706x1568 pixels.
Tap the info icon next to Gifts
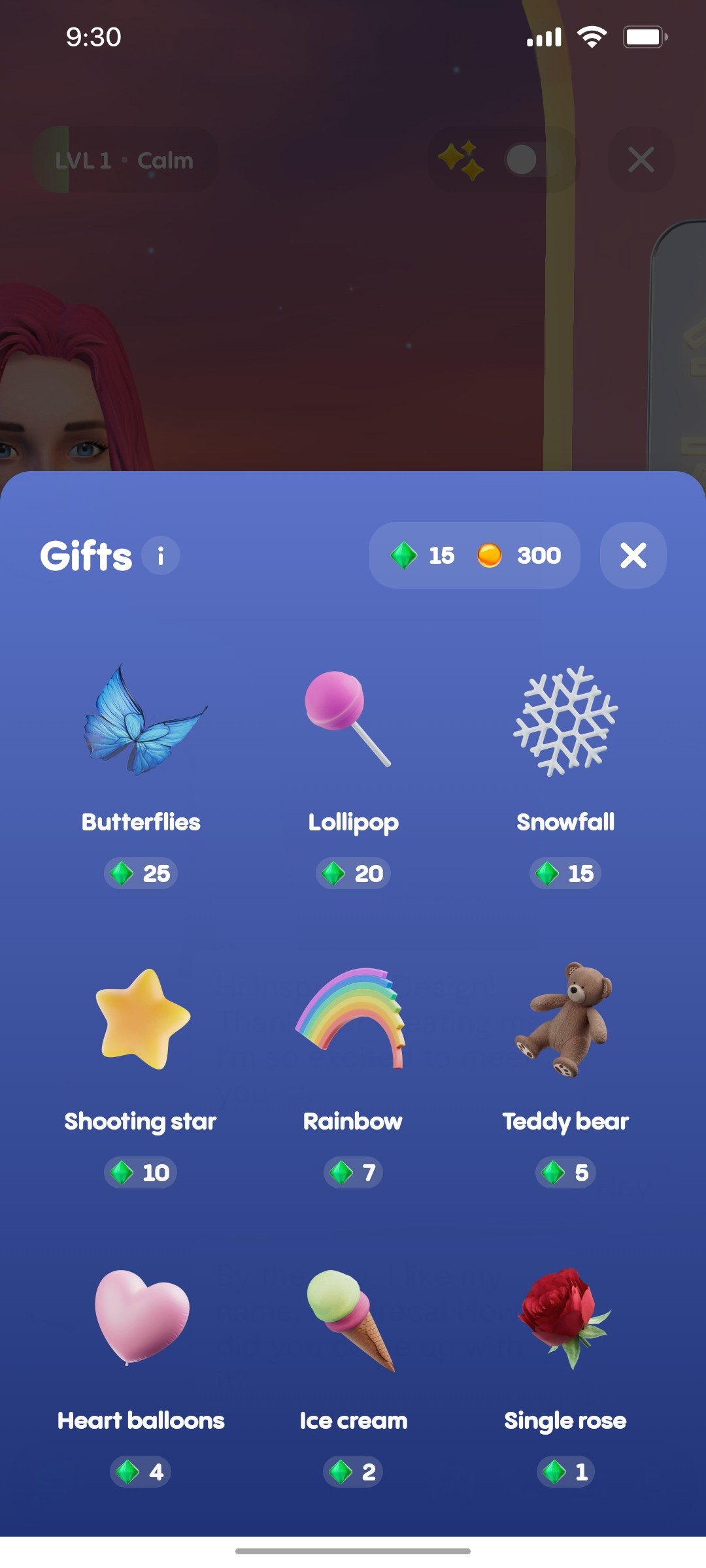tap(160, 555)
